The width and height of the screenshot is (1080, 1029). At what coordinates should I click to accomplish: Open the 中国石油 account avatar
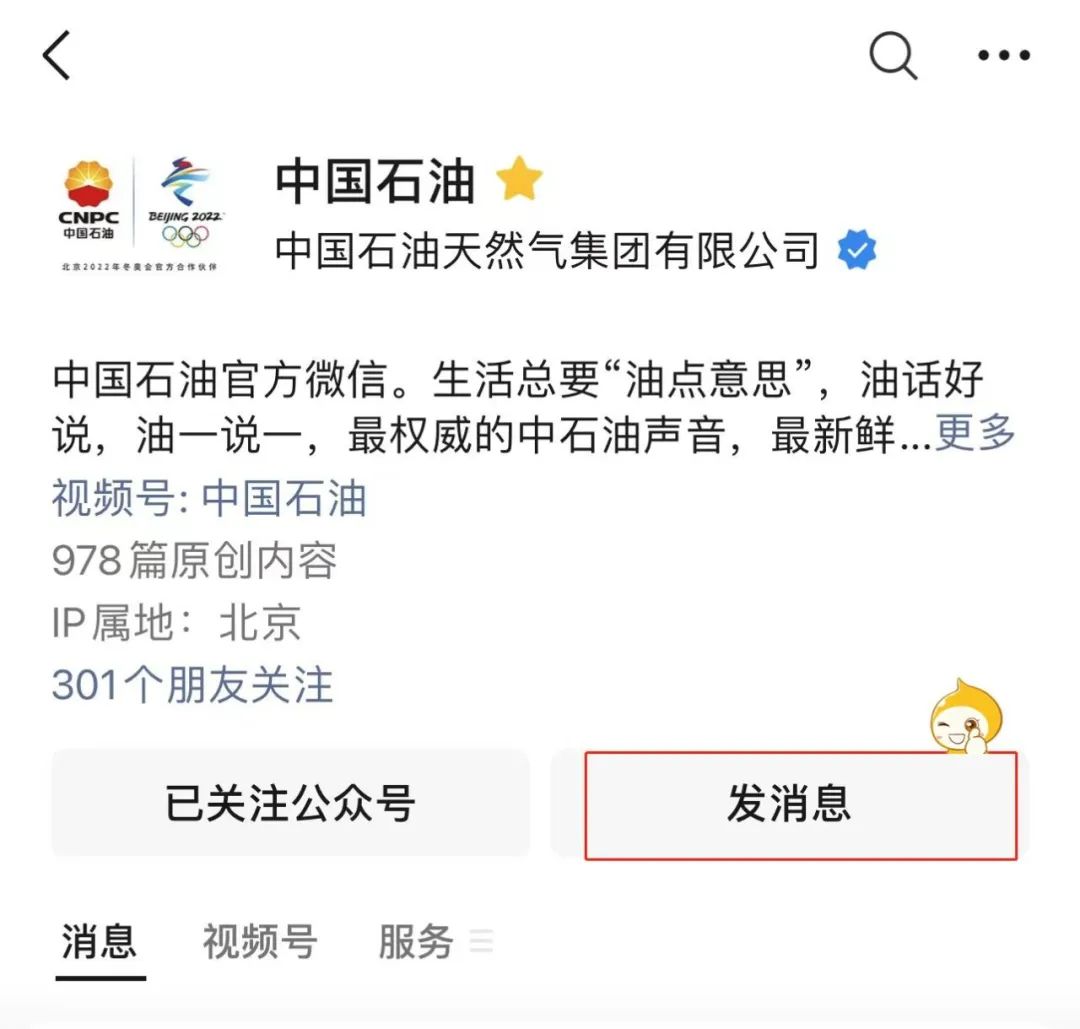[141, 214]
